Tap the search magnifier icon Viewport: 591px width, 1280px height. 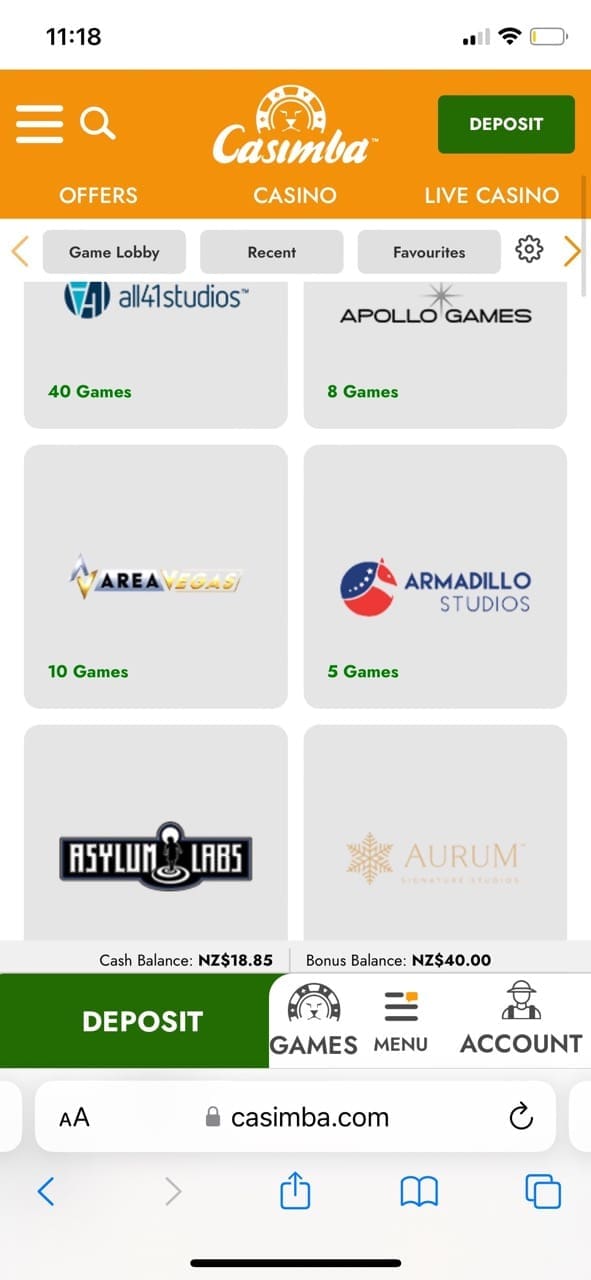[97, 124]
